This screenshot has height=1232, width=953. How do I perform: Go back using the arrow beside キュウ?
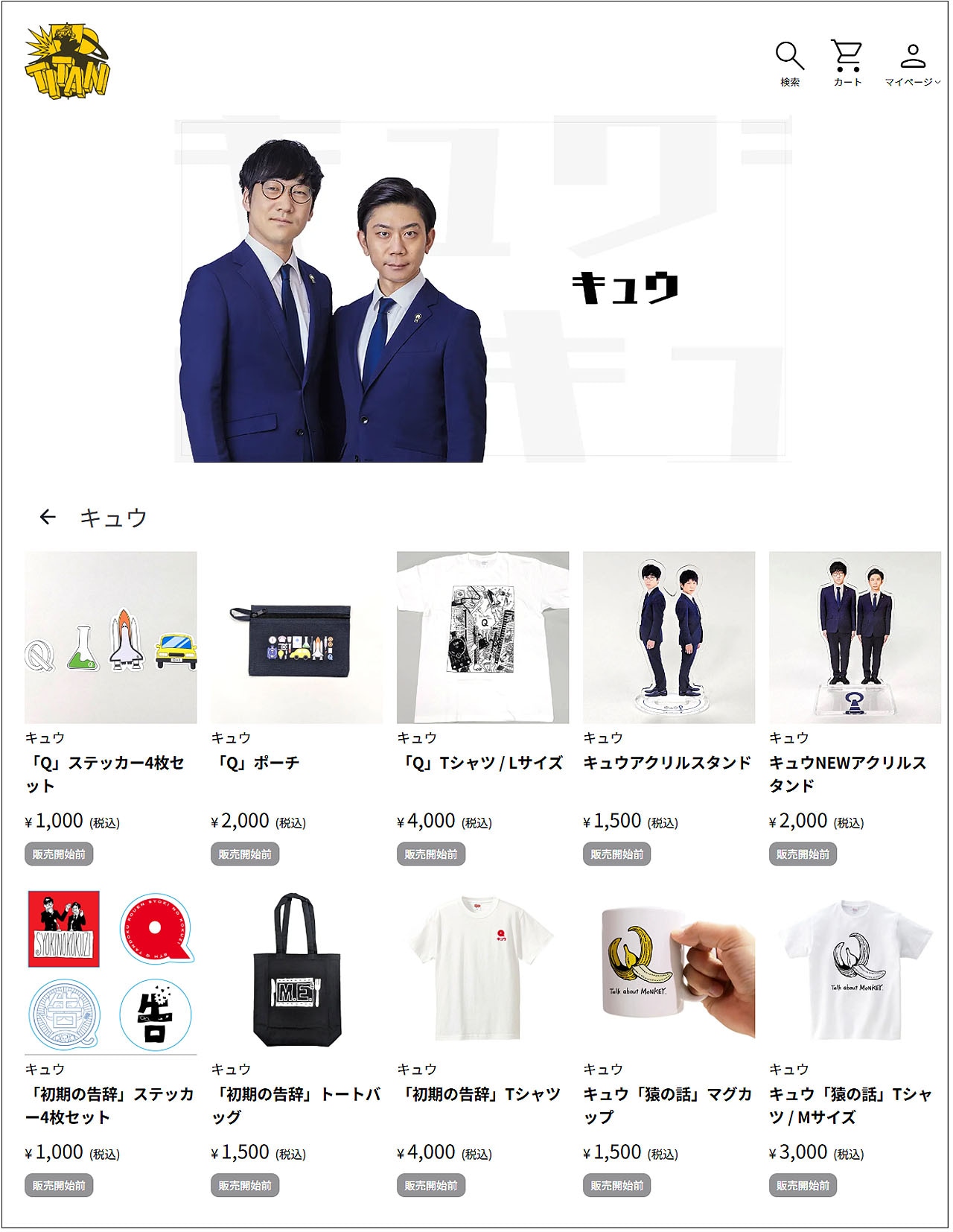(48, 517)
